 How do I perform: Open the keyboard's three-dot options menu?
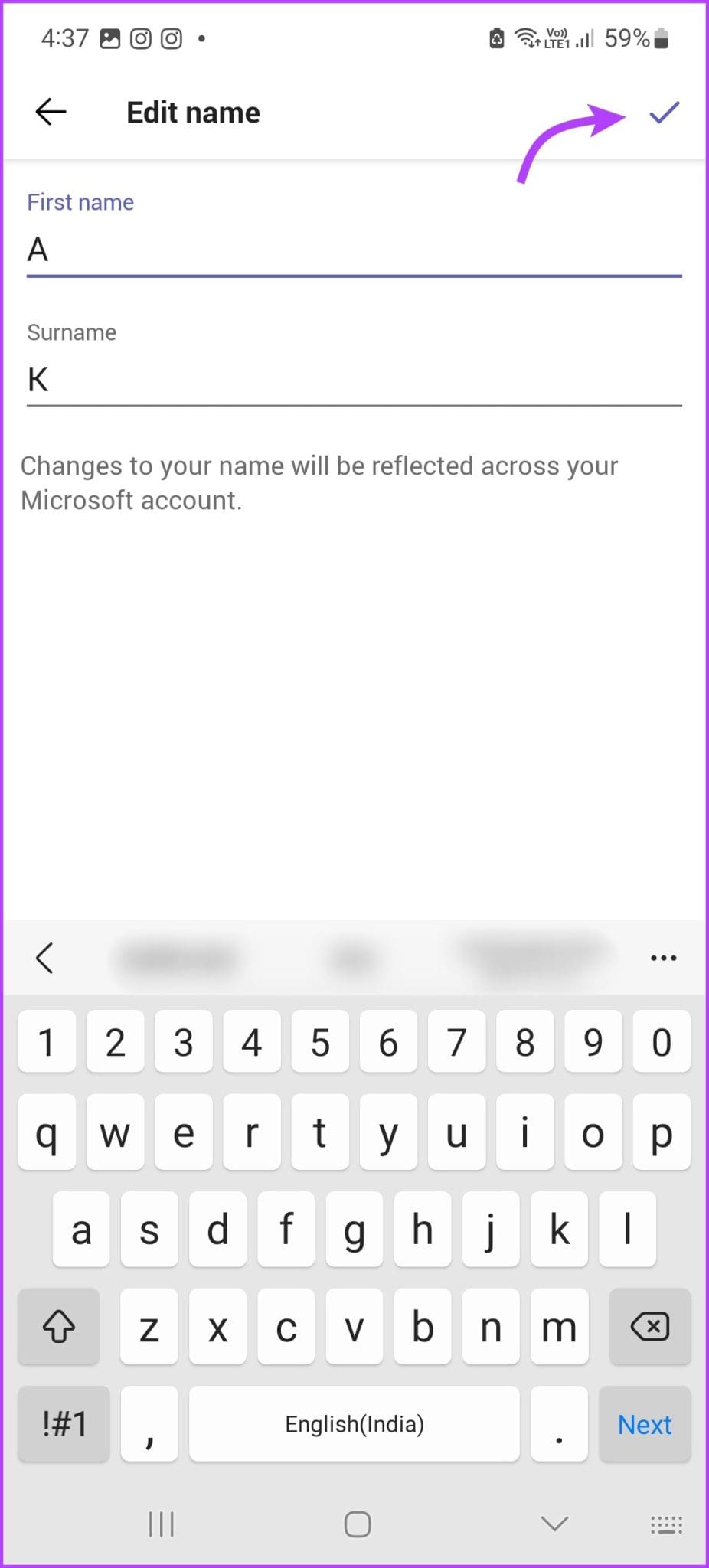pyautogui.click(x=662, y=956)
